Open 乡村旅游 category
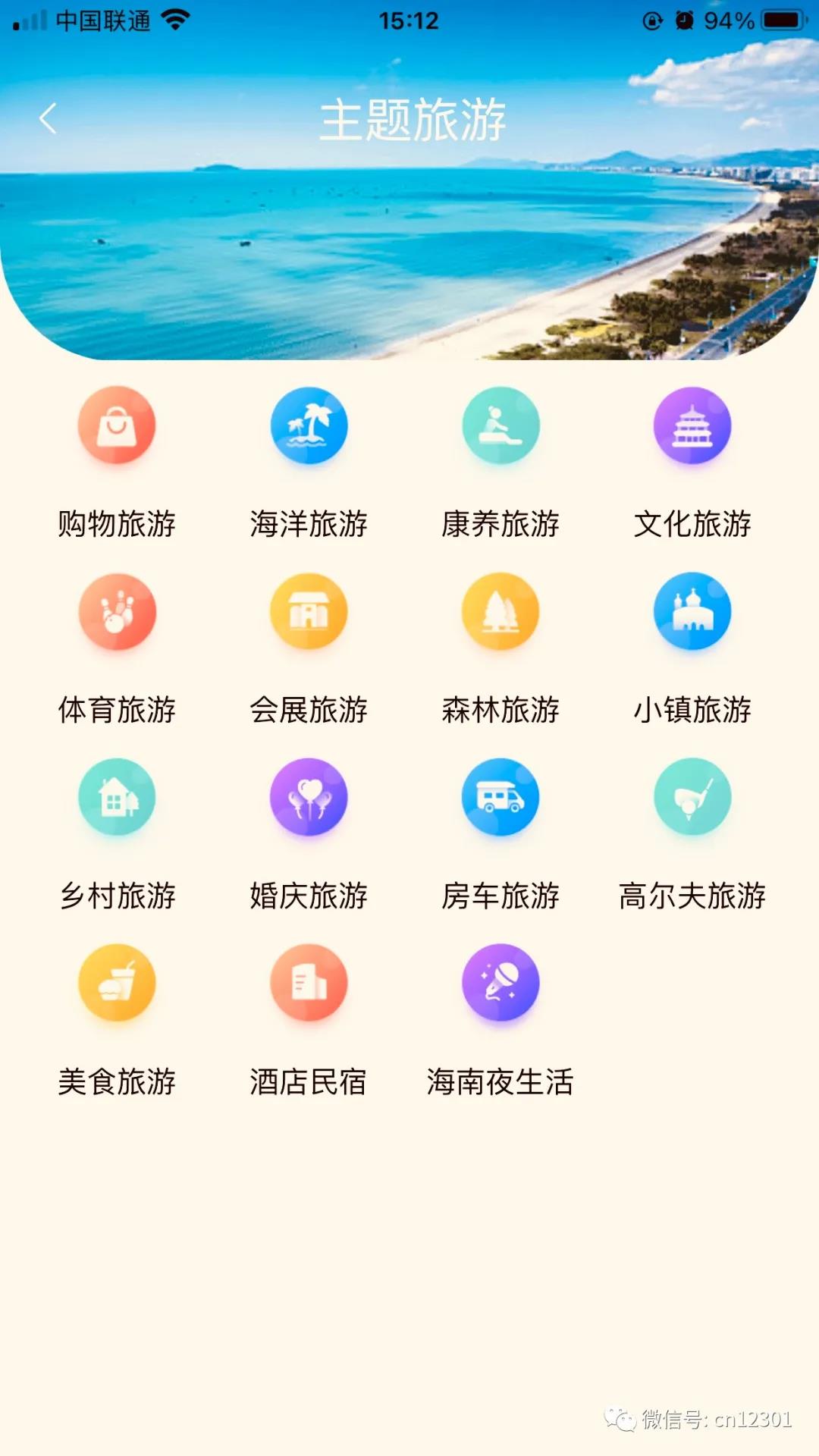This screenshot has height=1456, width=819. 117,798
